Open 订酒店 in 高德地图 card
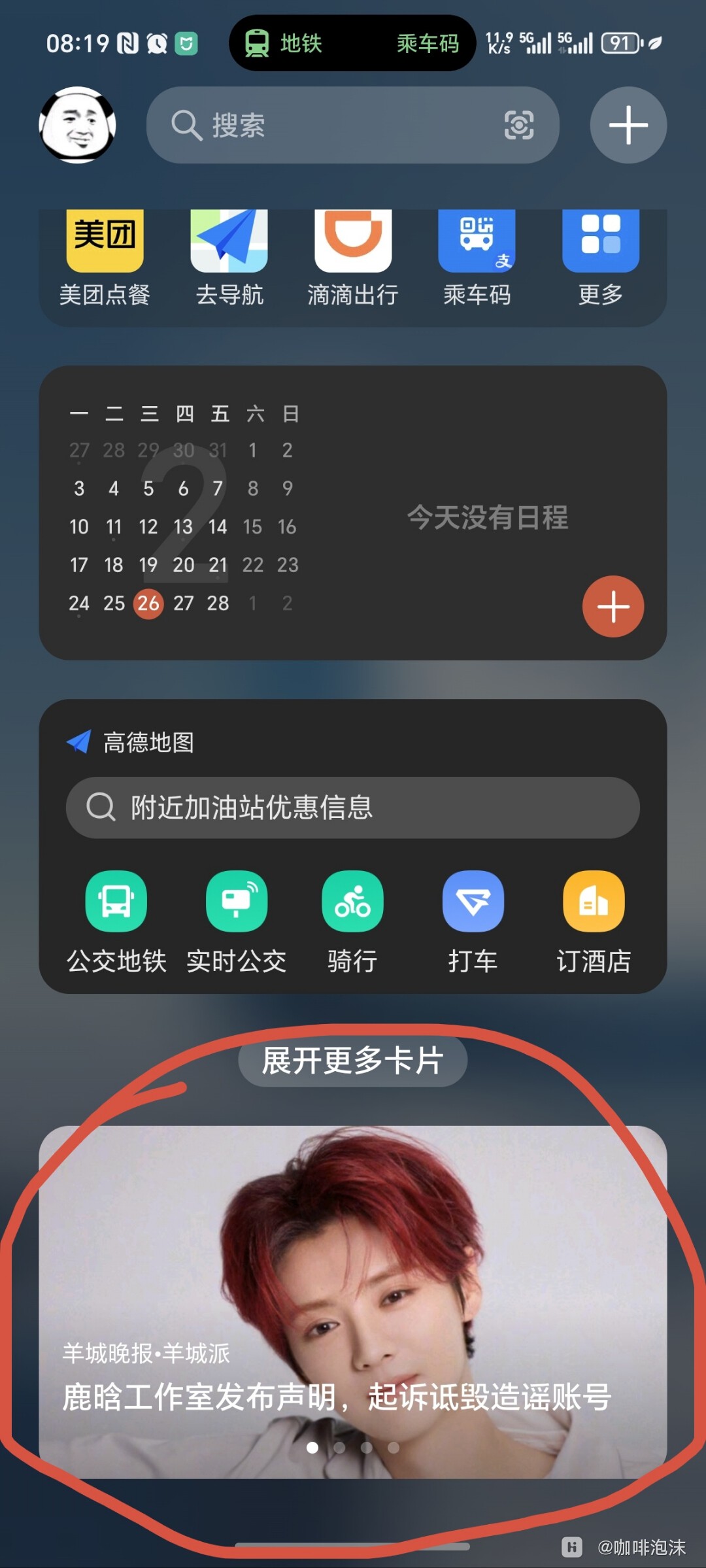 [594, 902]
